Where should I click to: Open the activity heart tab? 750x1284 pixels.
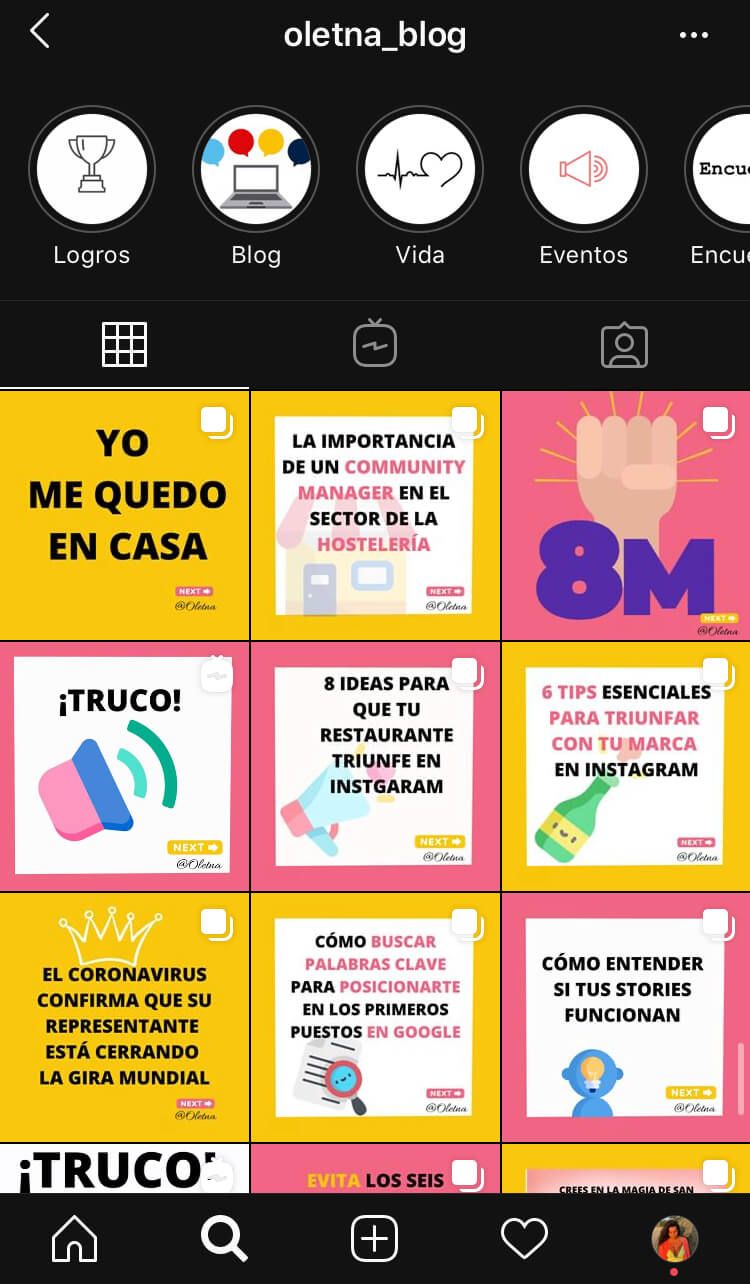click(x=525, y=1240)
